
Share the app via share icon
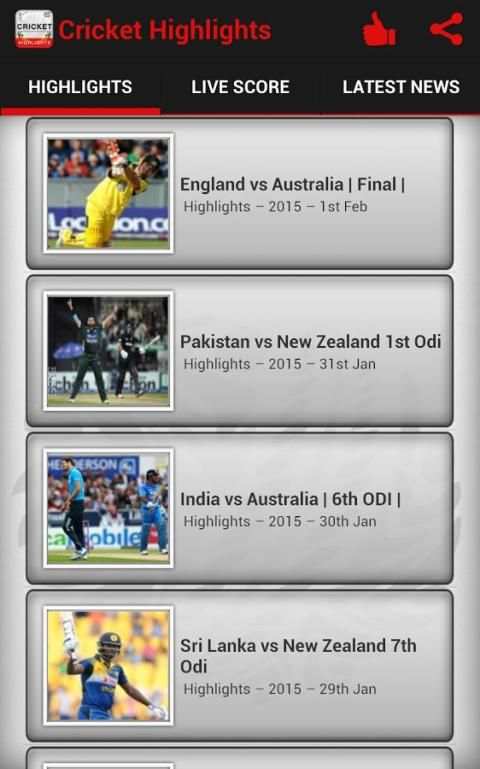(x=446, y=29)
